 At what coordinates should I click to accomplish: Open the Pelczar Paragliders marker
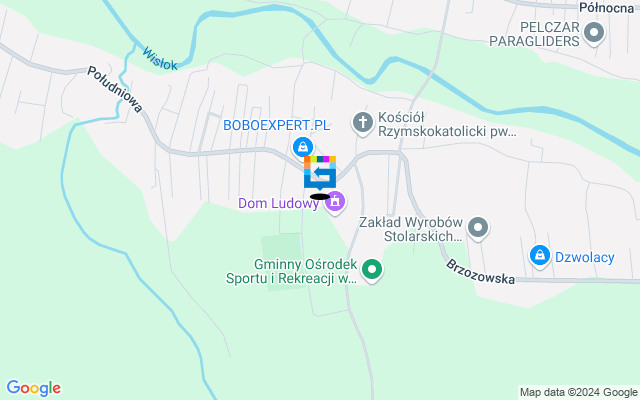594,34
